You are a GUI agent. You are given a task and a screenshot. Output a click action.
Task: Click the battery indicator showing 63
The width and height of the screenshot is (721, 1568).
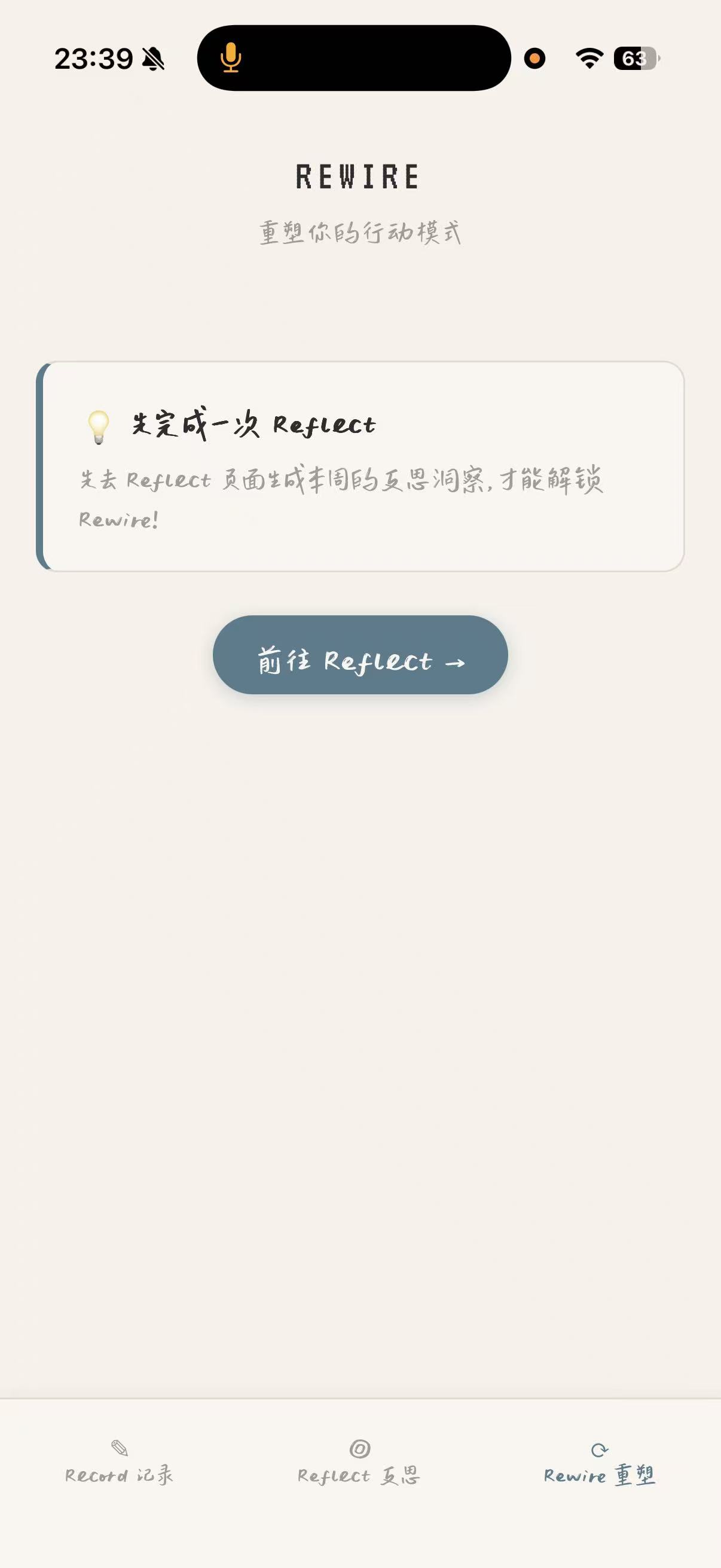636,59
